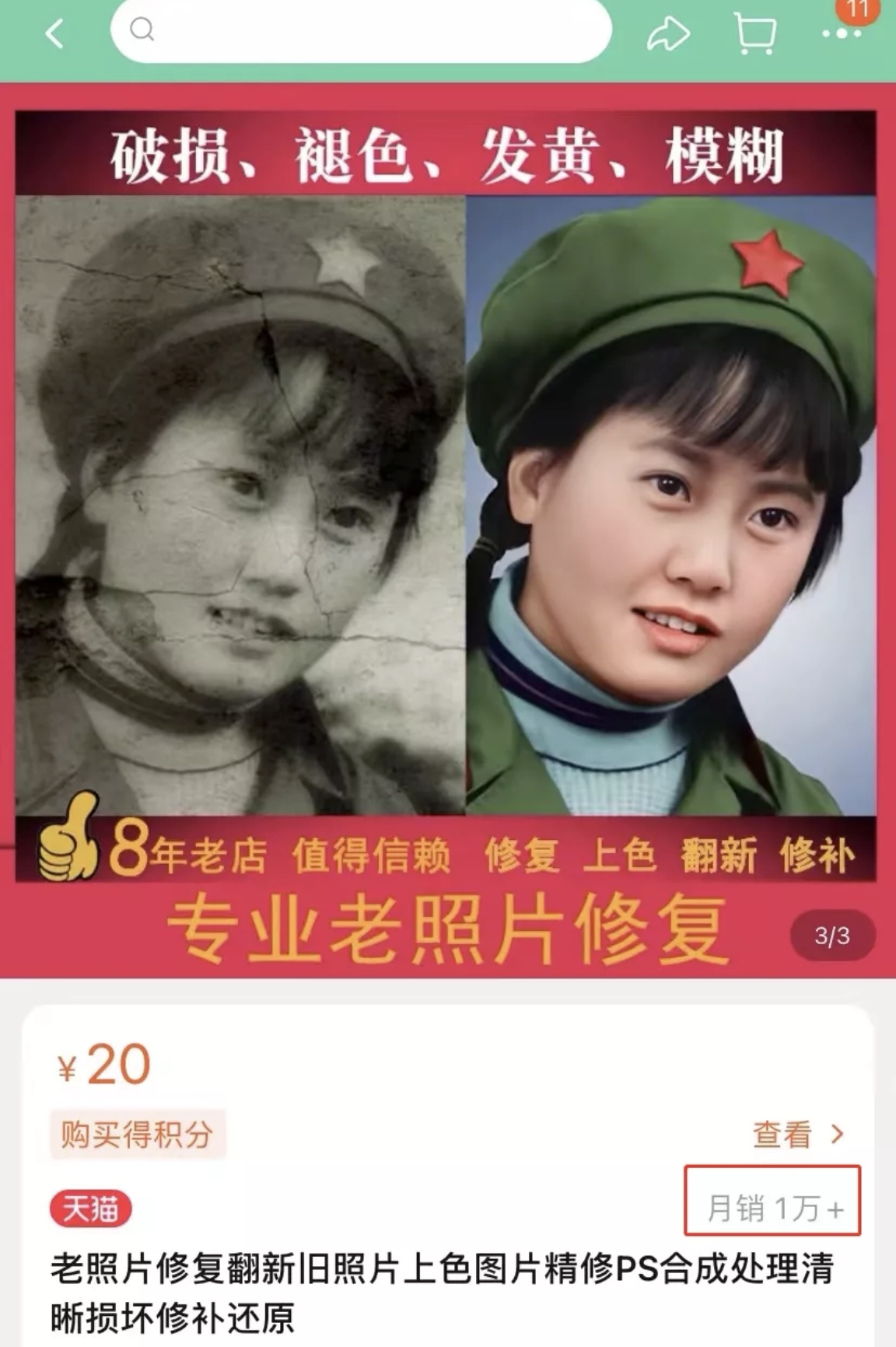Tap 查看 to view points details

point(797,1135)
